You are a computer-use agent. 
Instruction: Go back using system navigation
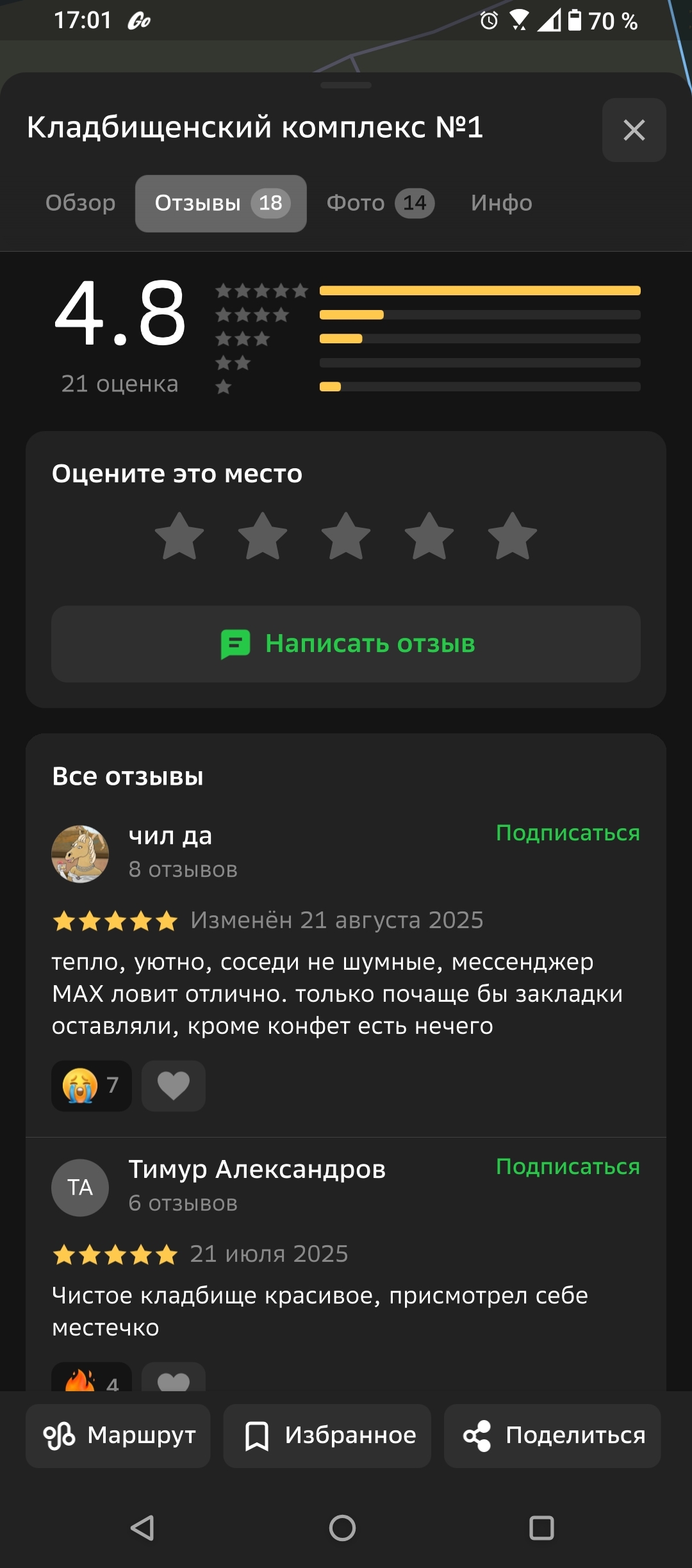pos(142,1528)
